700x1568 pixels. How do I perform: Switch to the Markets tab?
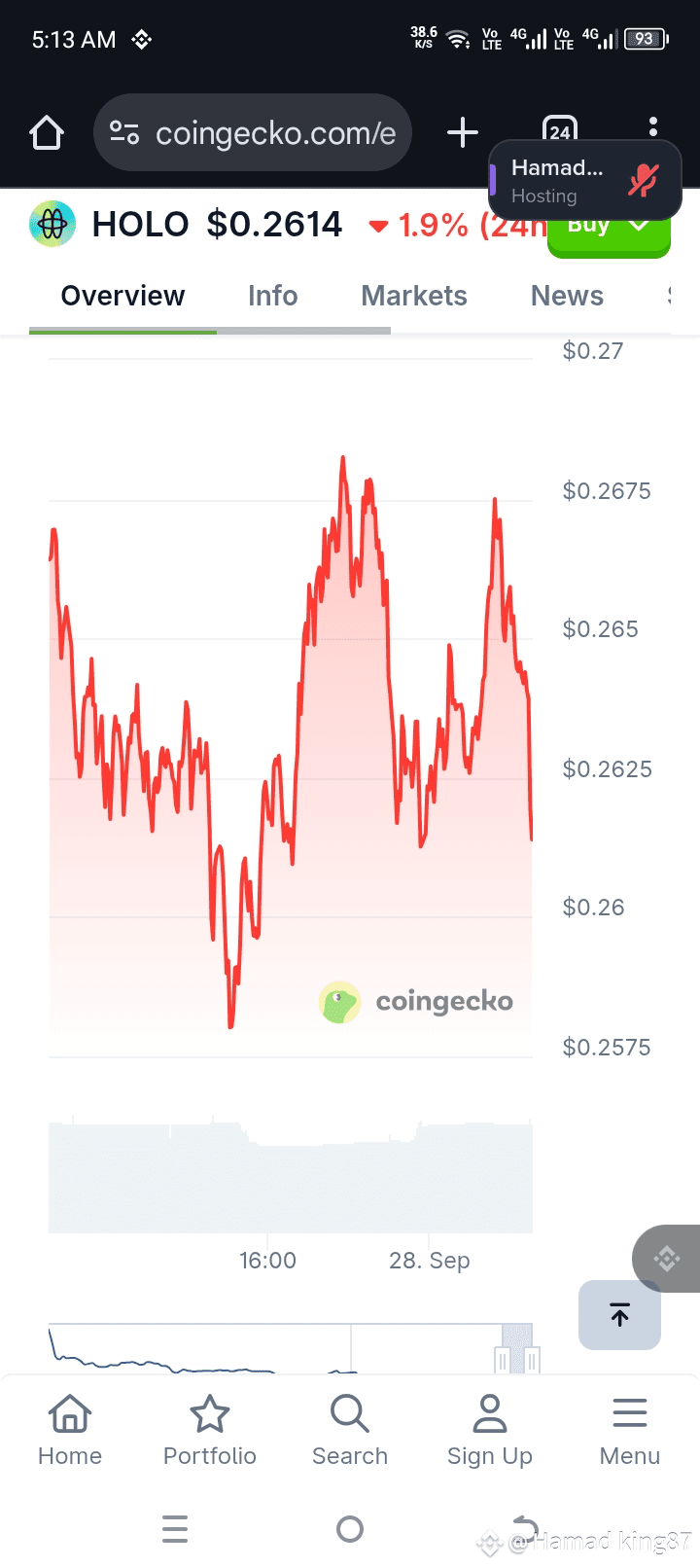[414, 296]
